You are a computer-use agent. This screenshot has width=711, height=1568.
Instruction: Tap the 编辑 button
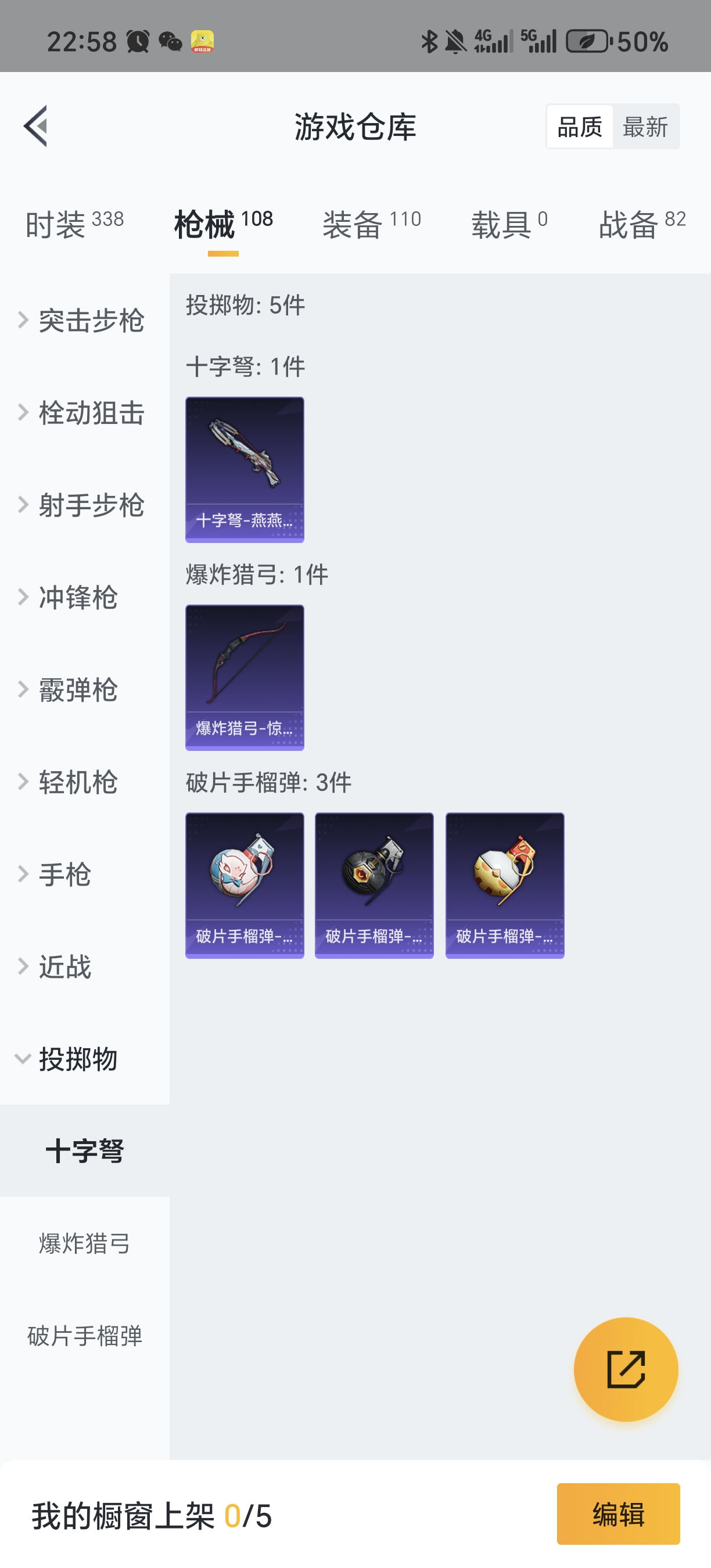pos(618,1514)
